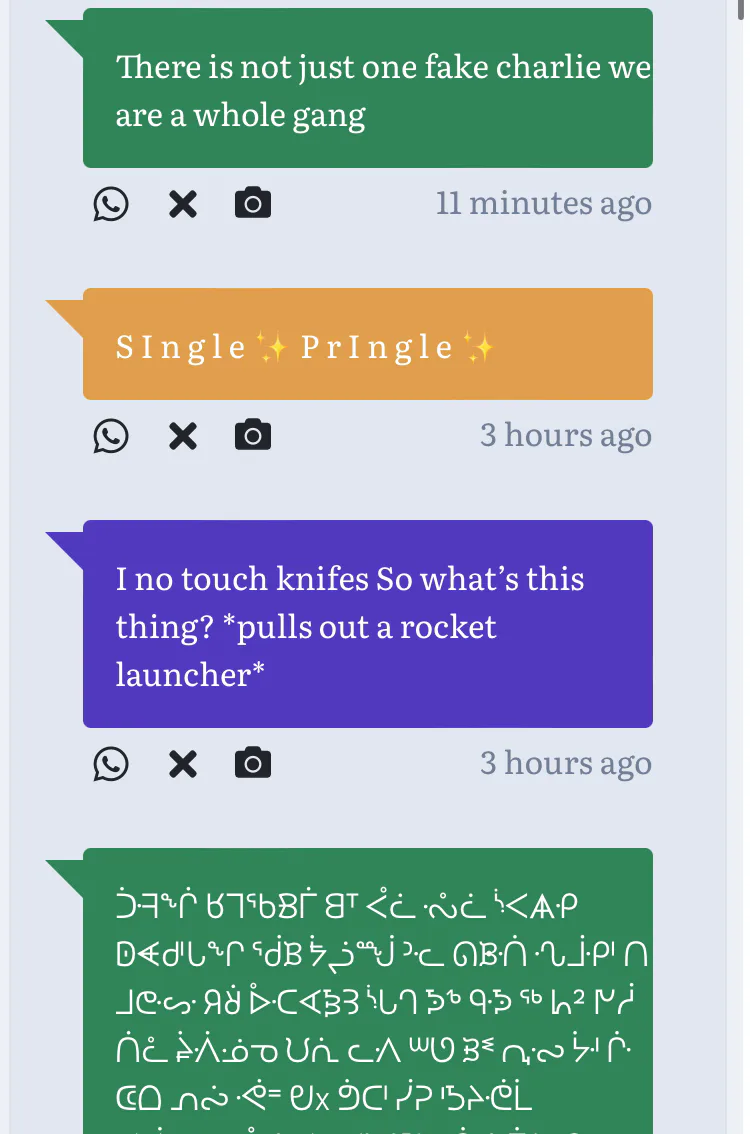
Task: Tap the camera icon under Single Pringle
Action: (253, 436)
